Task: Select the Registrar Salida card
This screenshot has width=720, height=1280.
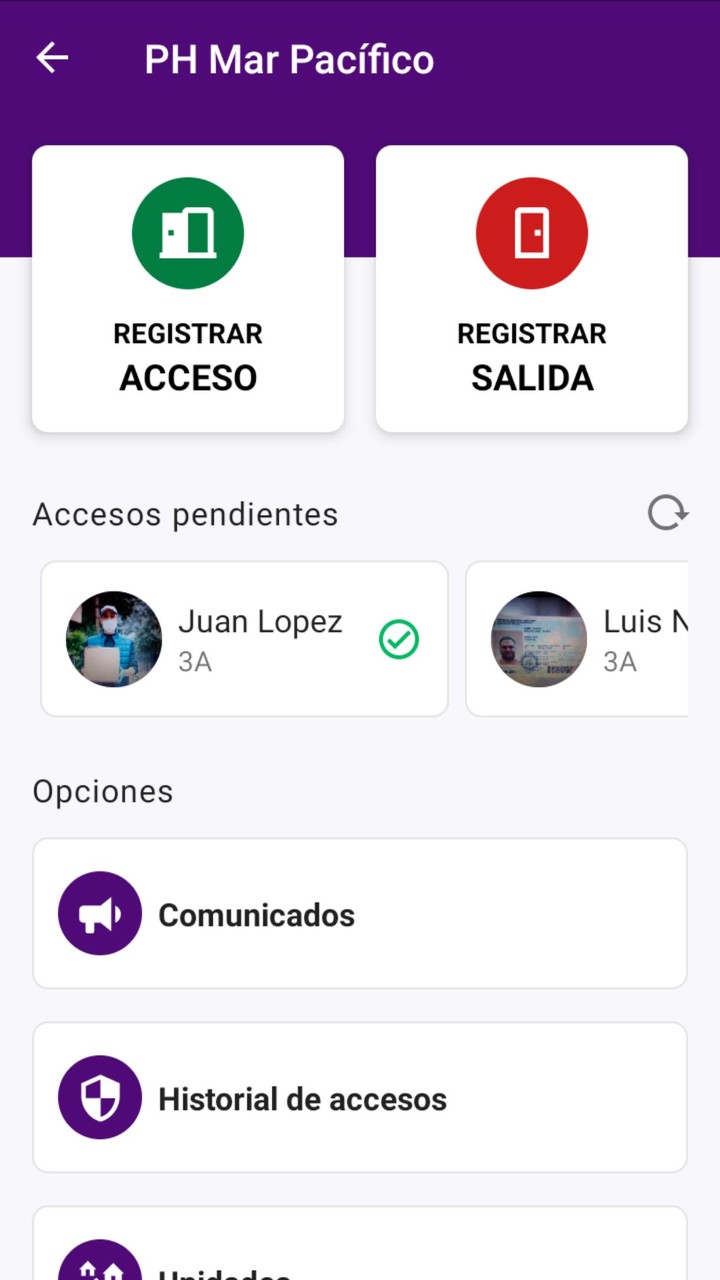Action: click(531, 288)
